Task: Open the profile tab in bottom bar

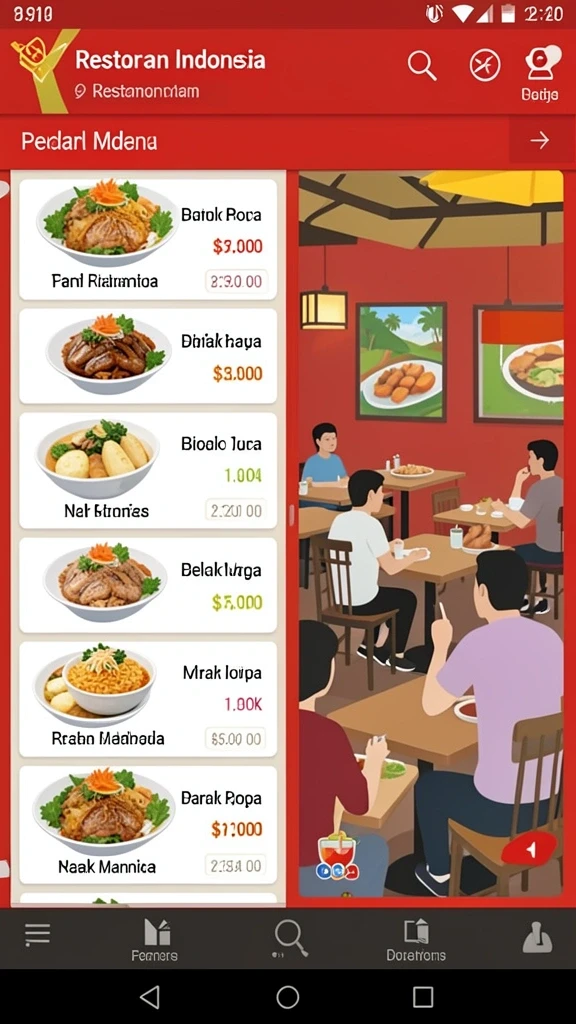Action: coord(537,938)
